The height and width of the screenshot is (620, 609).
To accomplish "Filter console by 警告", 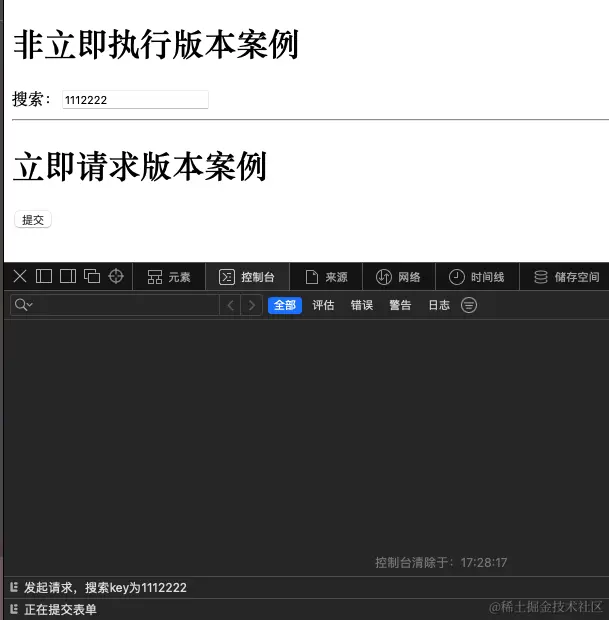I will click(400, 305).
